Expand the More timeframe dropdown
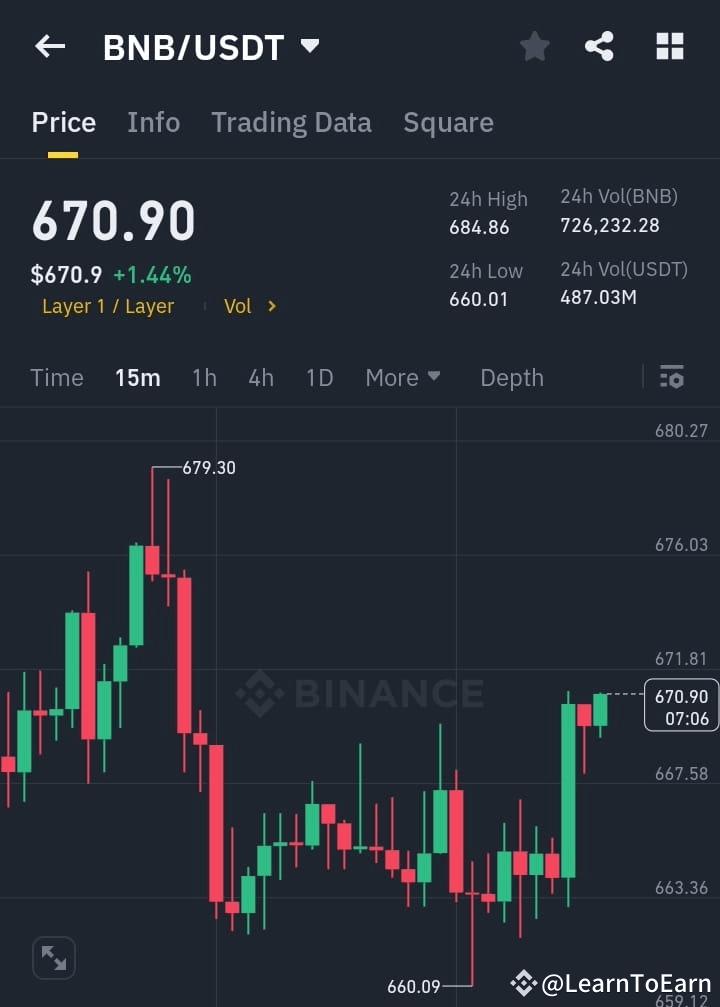 pyautogui.click(x=402, y=377)
